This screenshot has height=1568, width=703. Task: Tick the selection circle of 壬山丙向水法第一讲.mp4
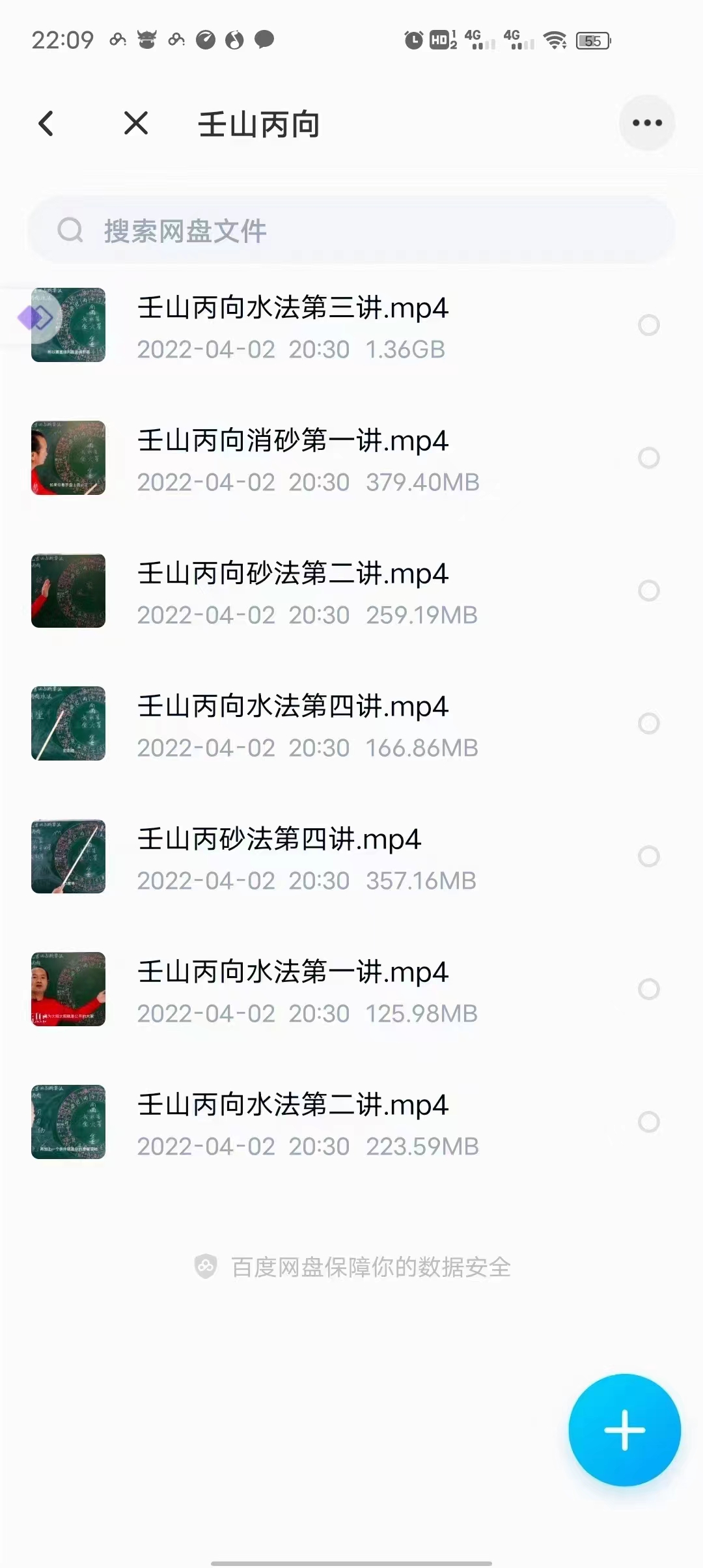(649, 989)
